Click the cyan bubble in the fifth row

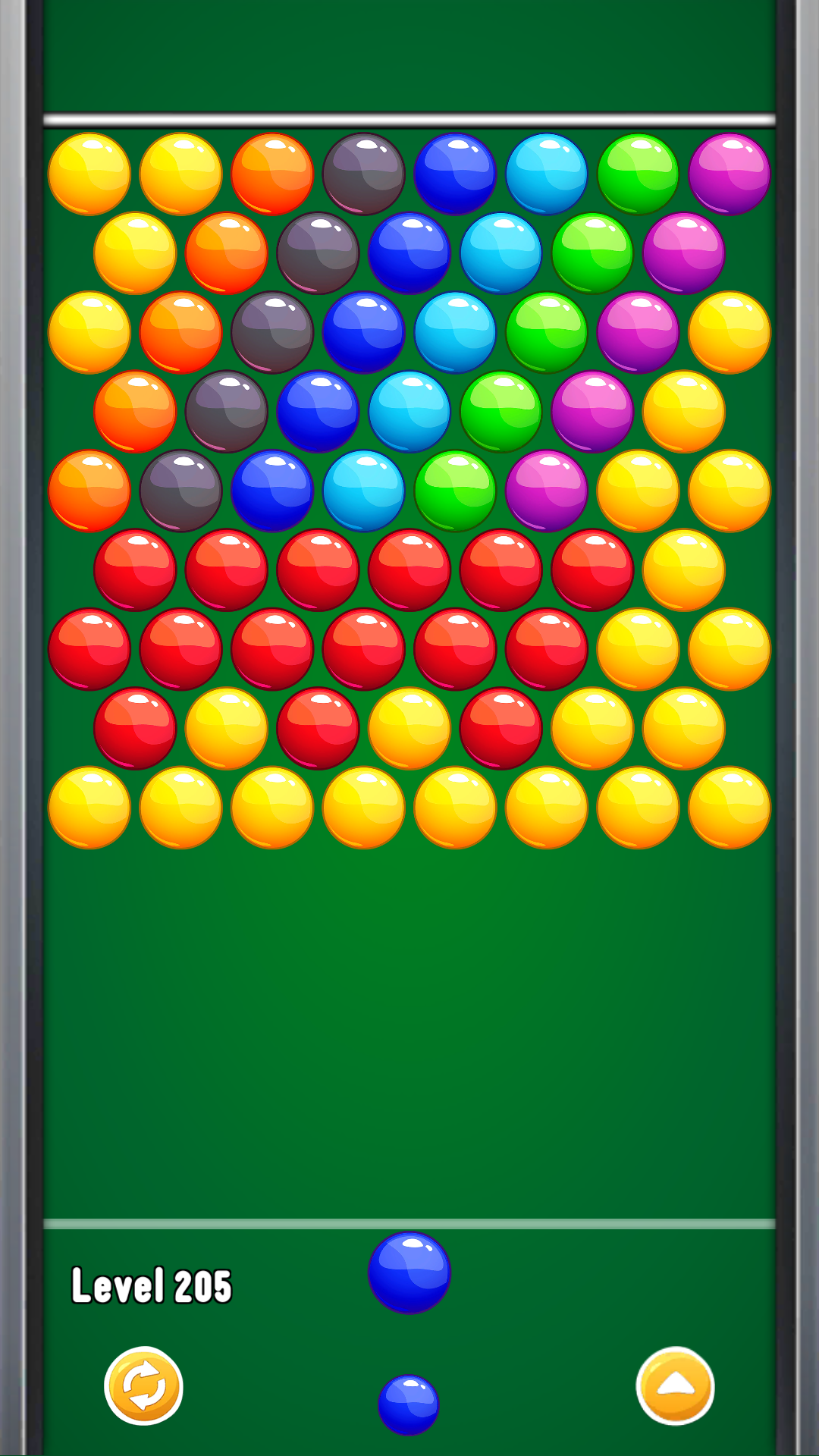[364, 493]
